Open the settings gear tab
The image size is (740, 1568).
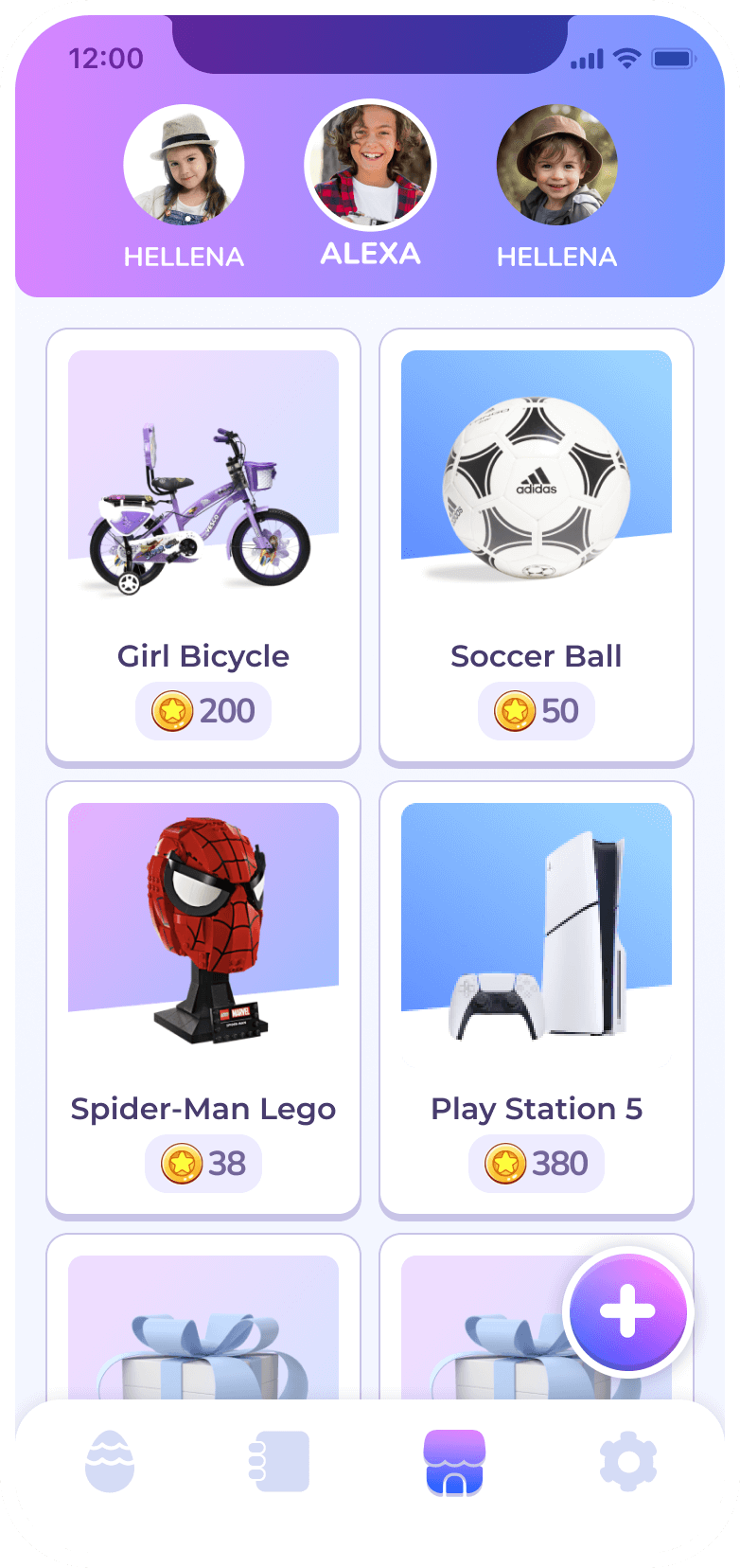tap(628, 1461)
